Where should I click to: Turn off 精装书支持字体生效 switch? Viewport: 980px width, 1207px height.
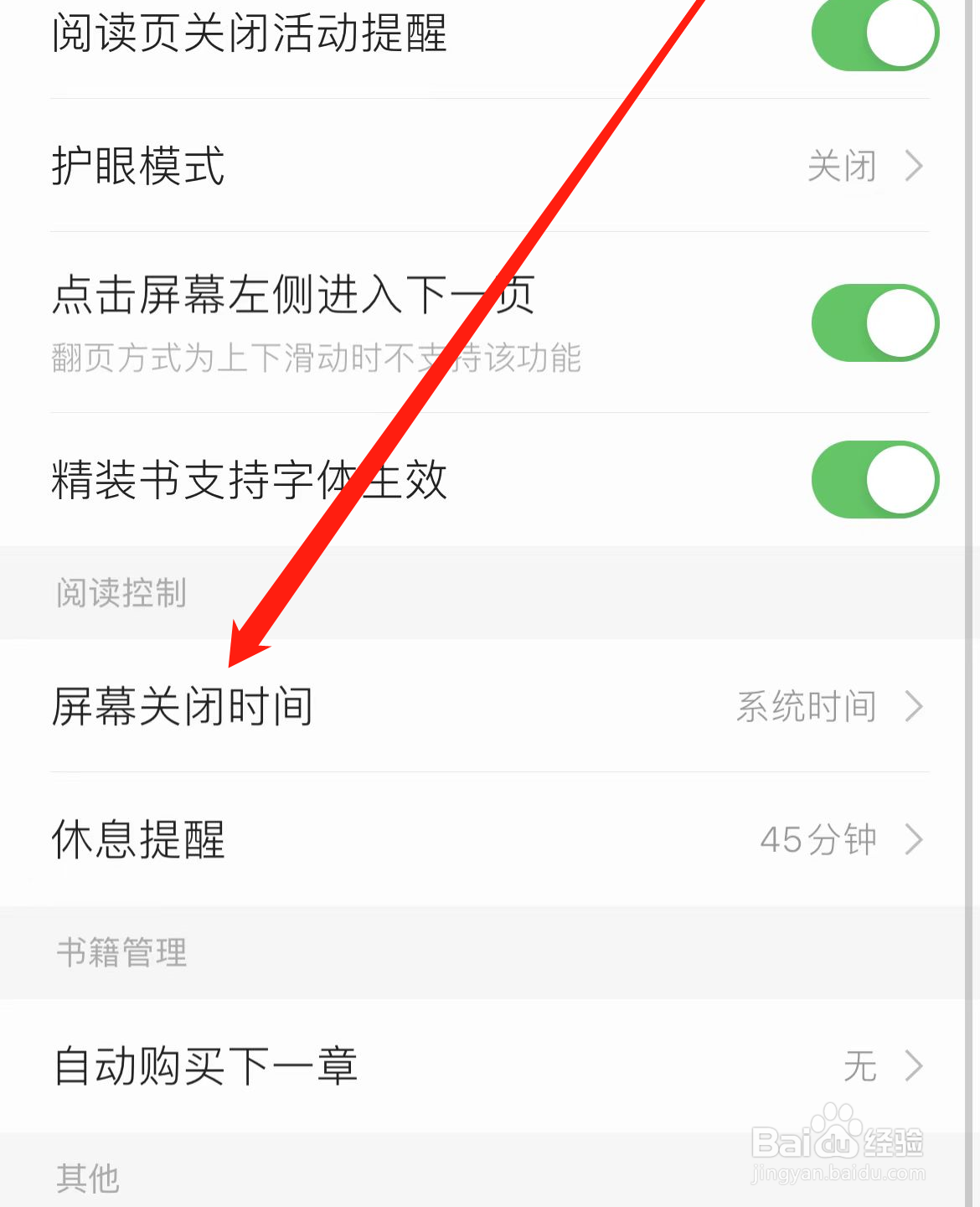[874, 478]
